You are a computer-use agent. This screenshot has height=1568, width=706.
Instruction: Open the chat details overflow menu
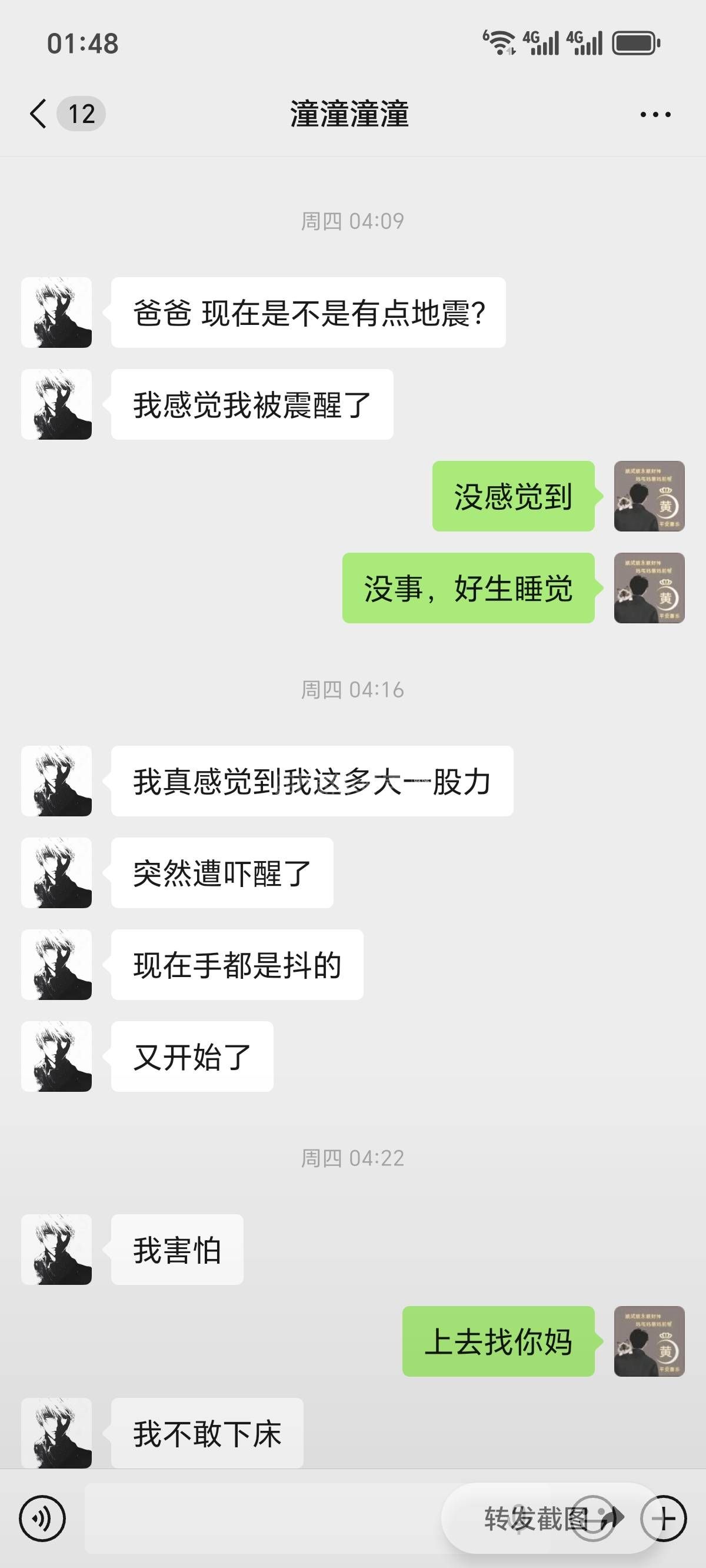(655, 114)
